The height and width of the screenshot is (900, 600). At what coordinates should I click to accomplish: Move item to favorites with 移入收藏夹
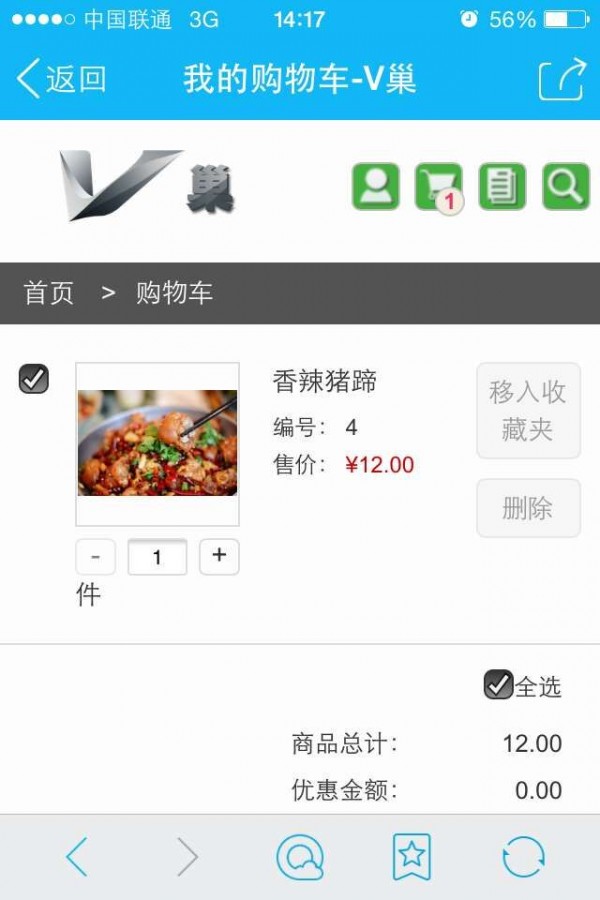pos(528,411)
